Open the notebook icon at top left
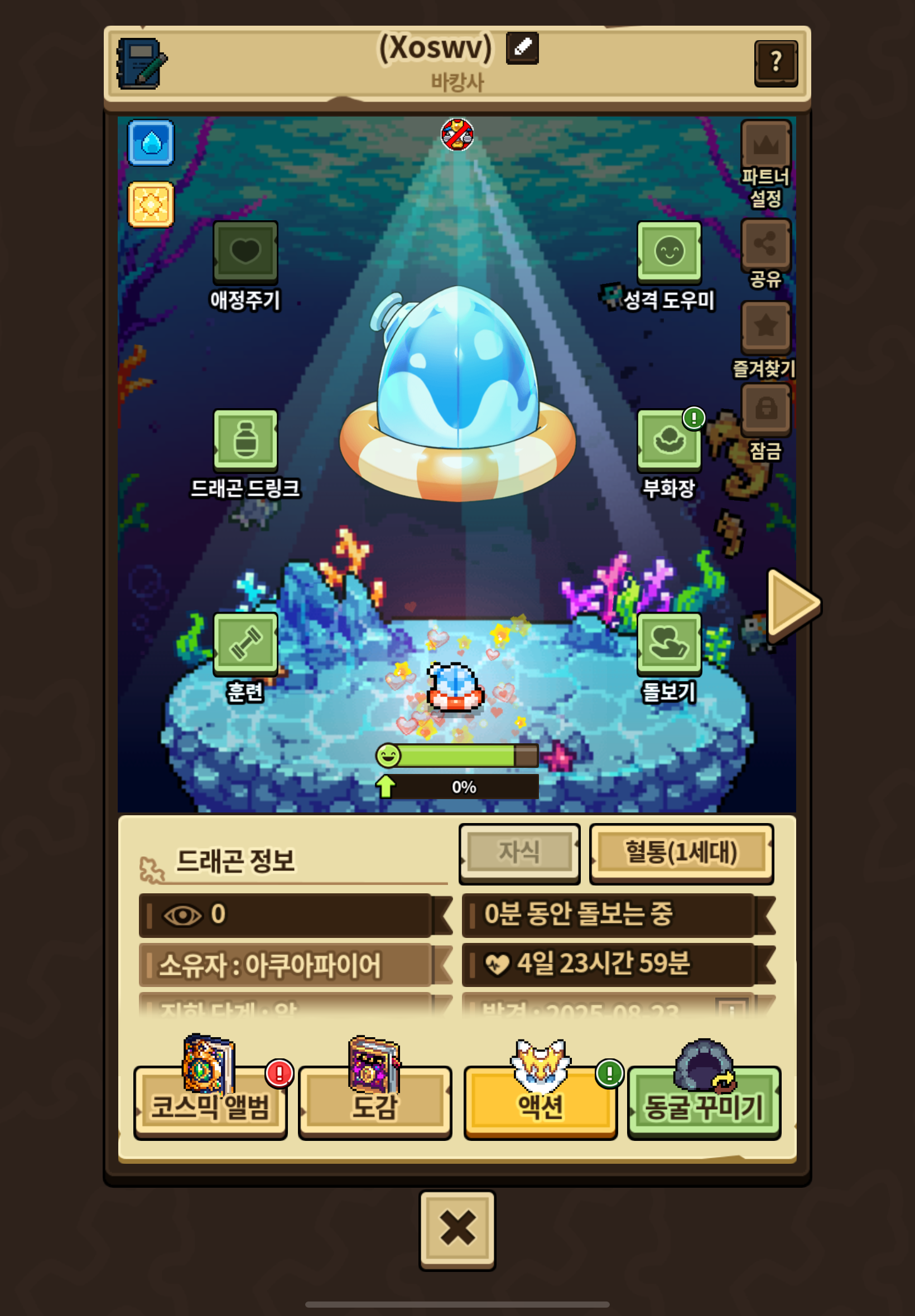 [141, 63]
